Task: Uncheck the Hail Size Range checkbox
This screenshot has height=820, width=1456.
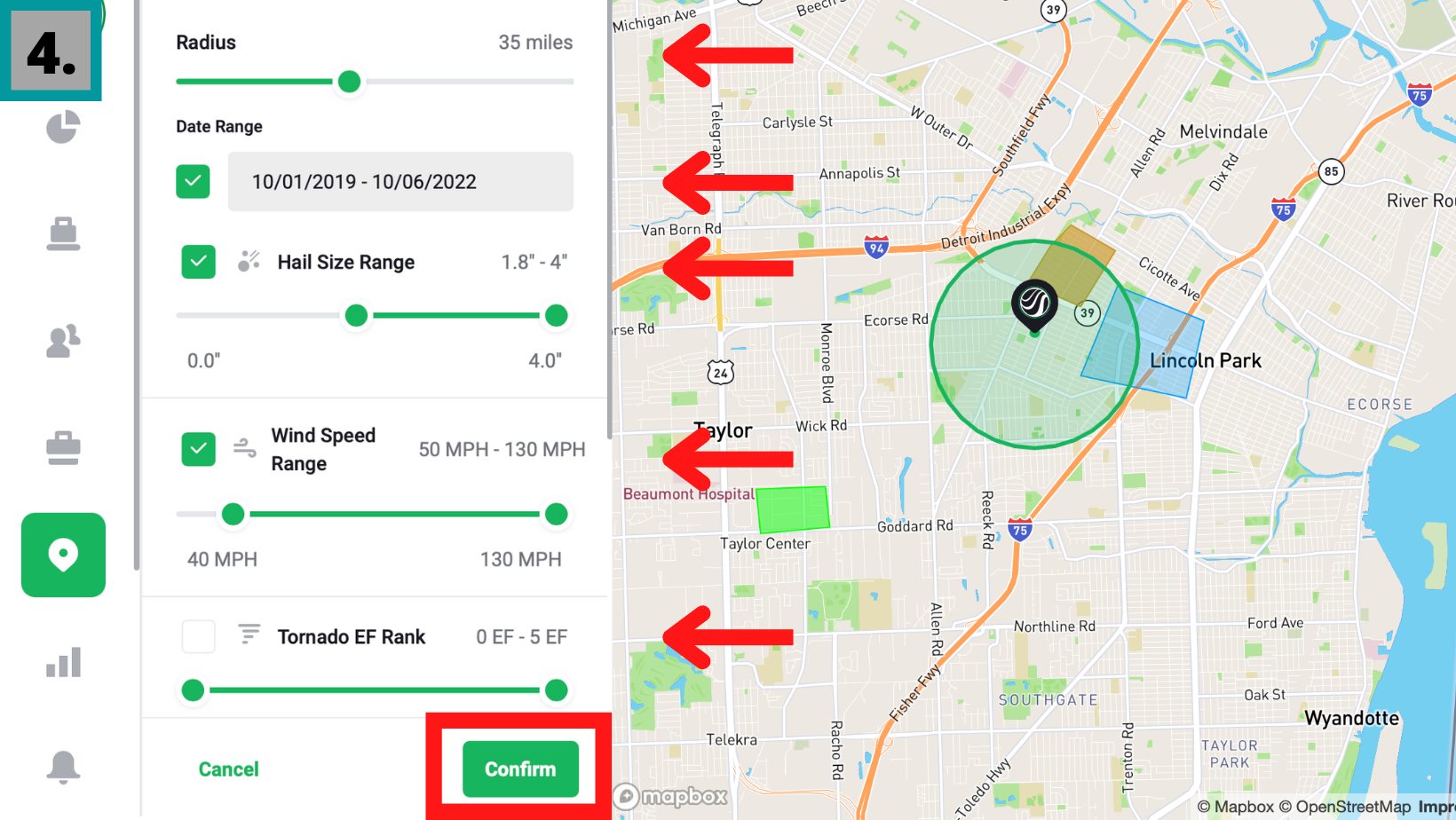Action: [198, 262]
